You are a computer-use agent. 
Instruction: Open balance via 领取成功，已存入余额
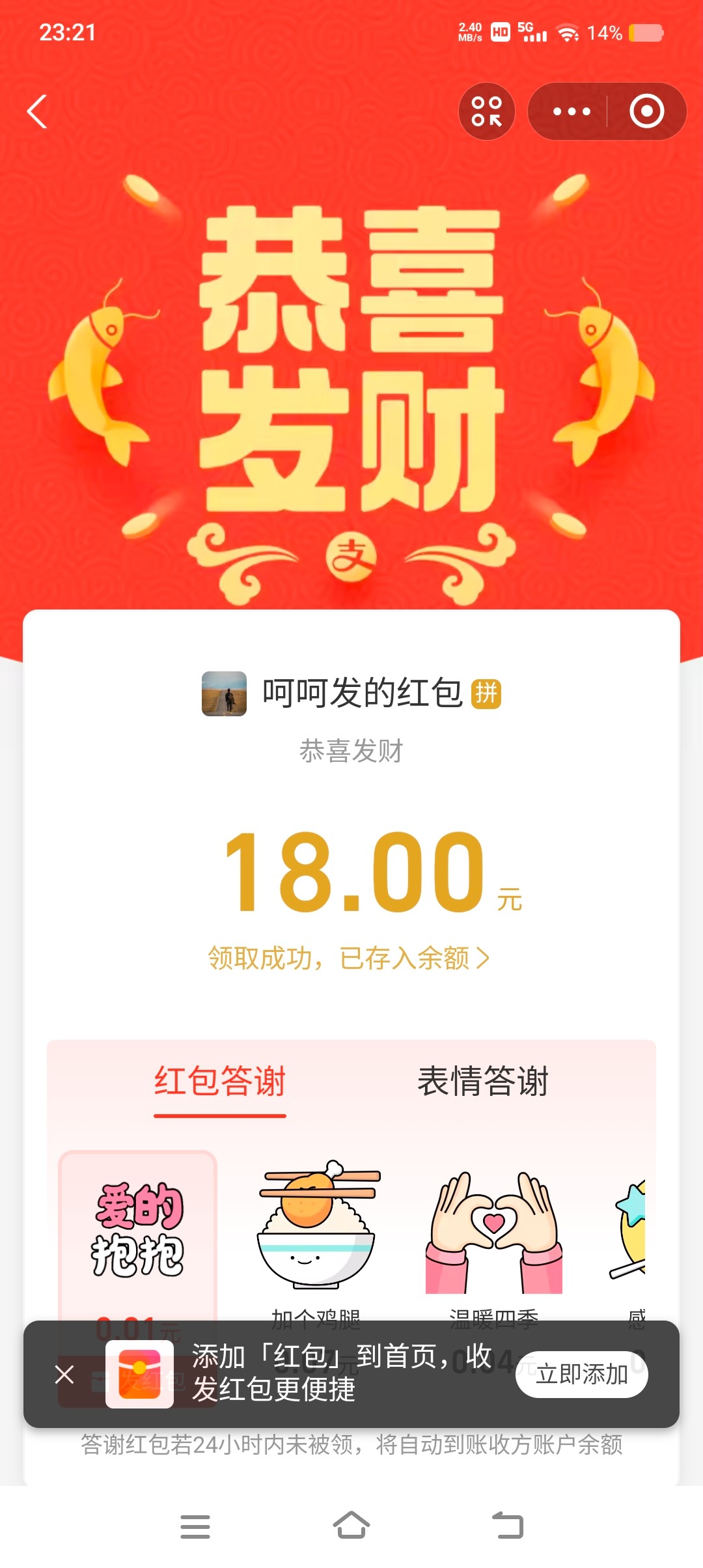[x=349, y=959]
